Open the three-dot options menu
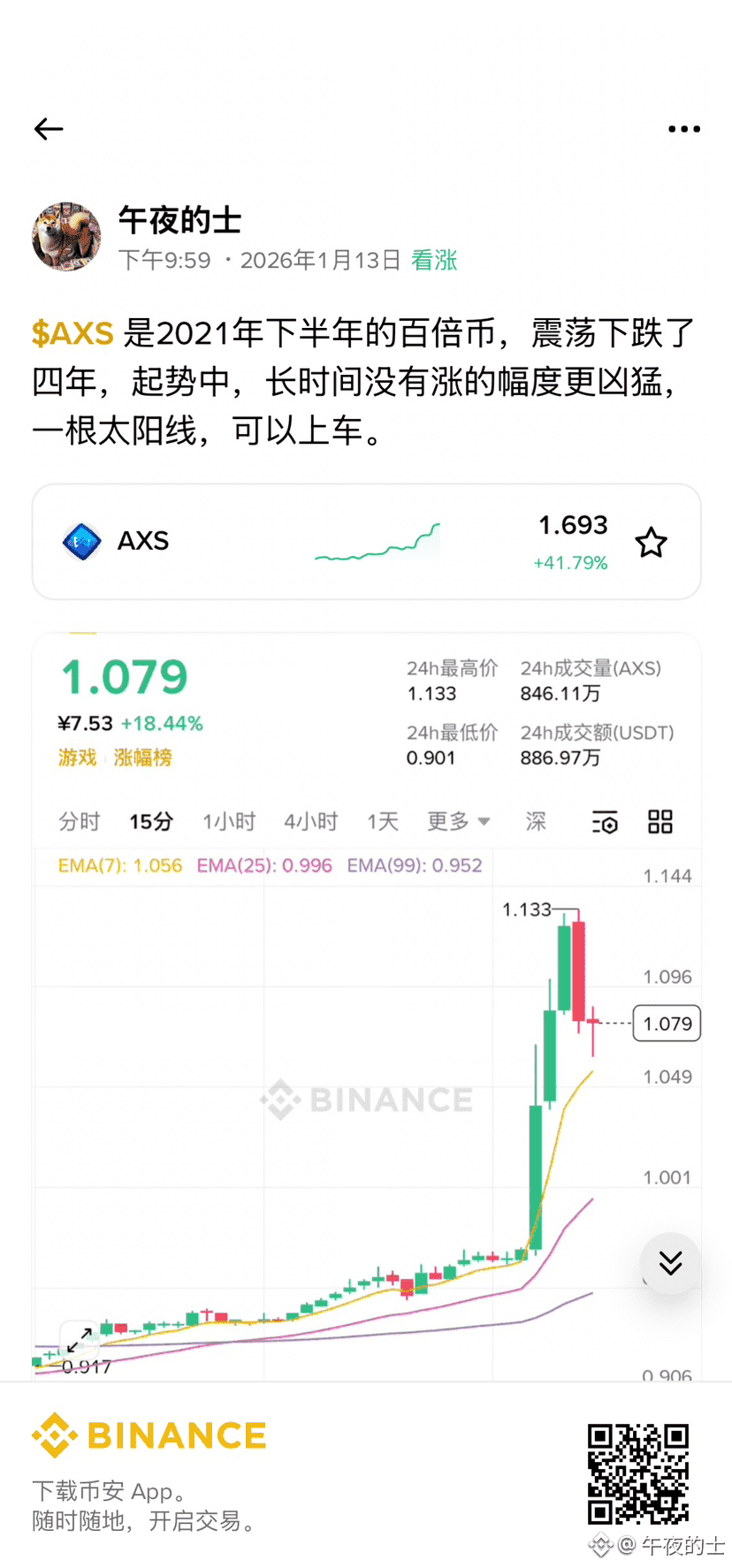 click(683, 129)
